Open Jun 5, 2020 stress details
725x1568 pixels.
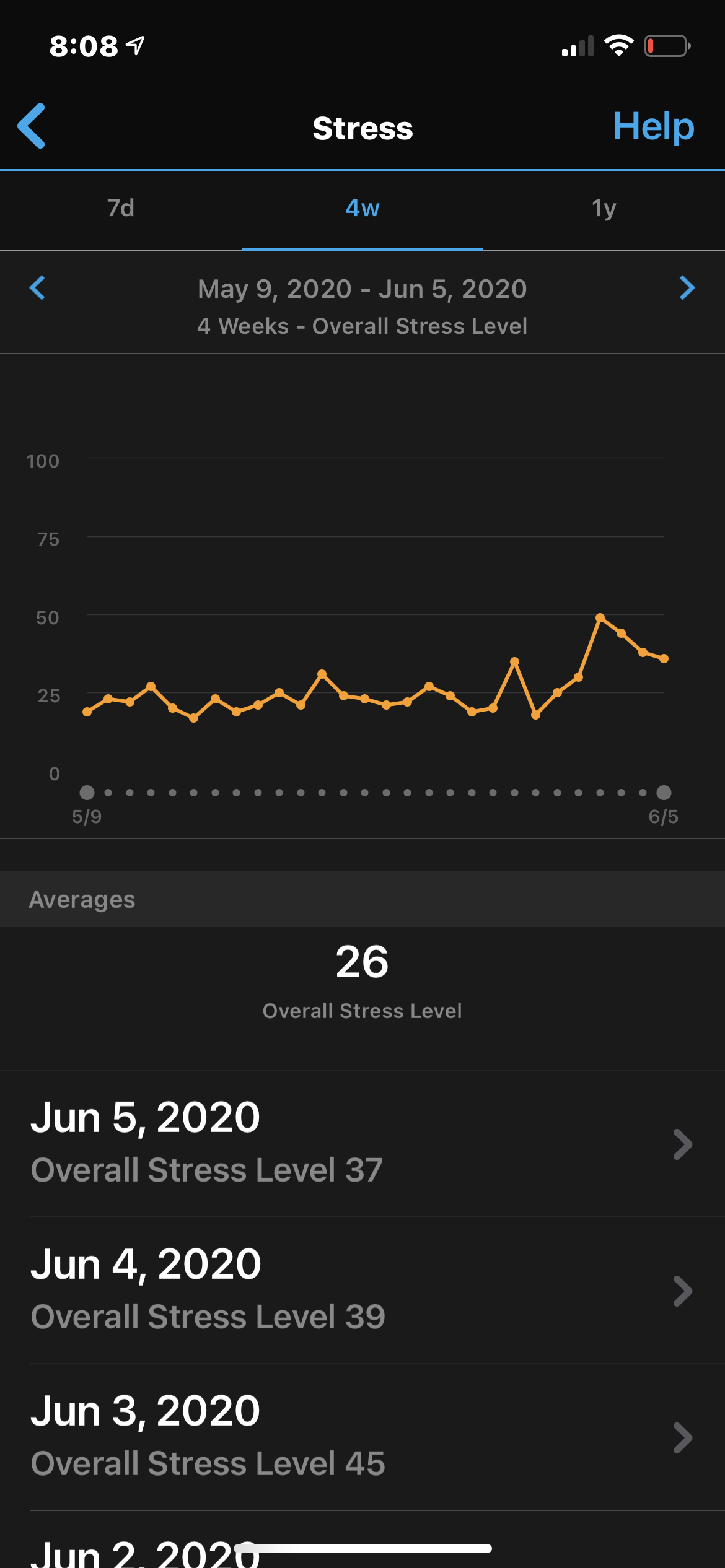coord(362,1143)
